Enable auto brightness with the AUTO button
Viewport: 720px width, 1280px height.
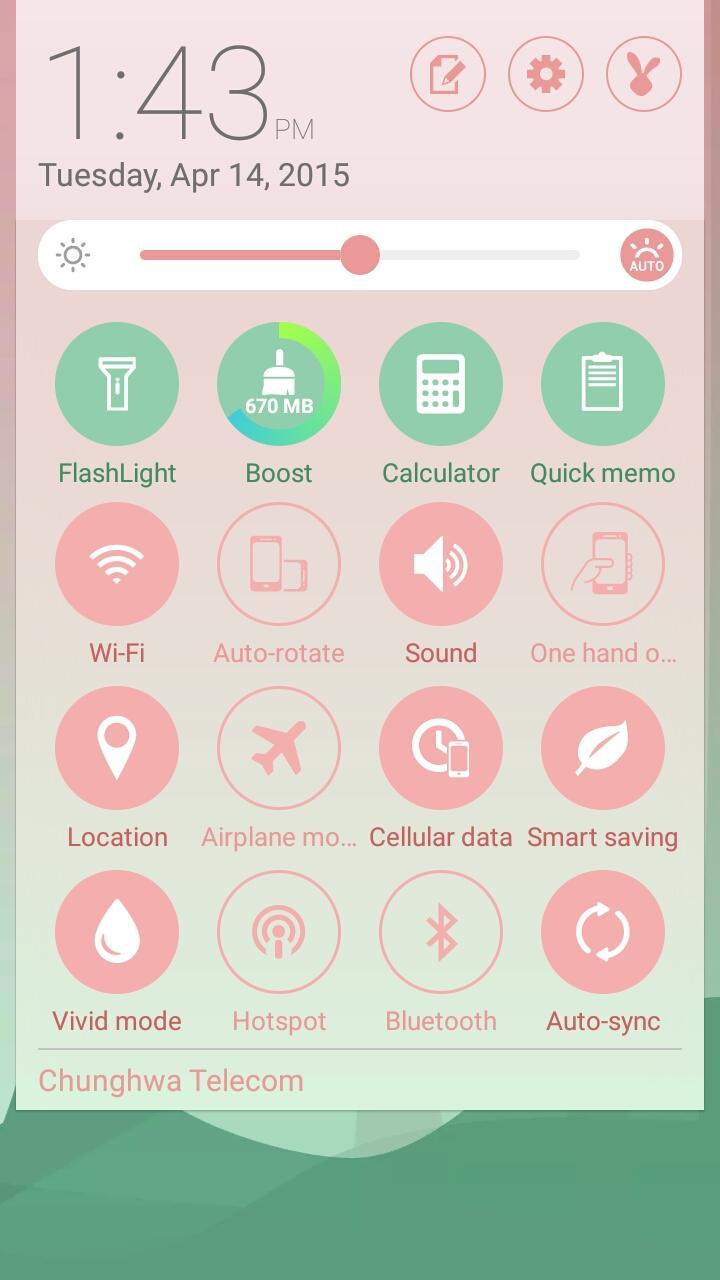point(646,256)
